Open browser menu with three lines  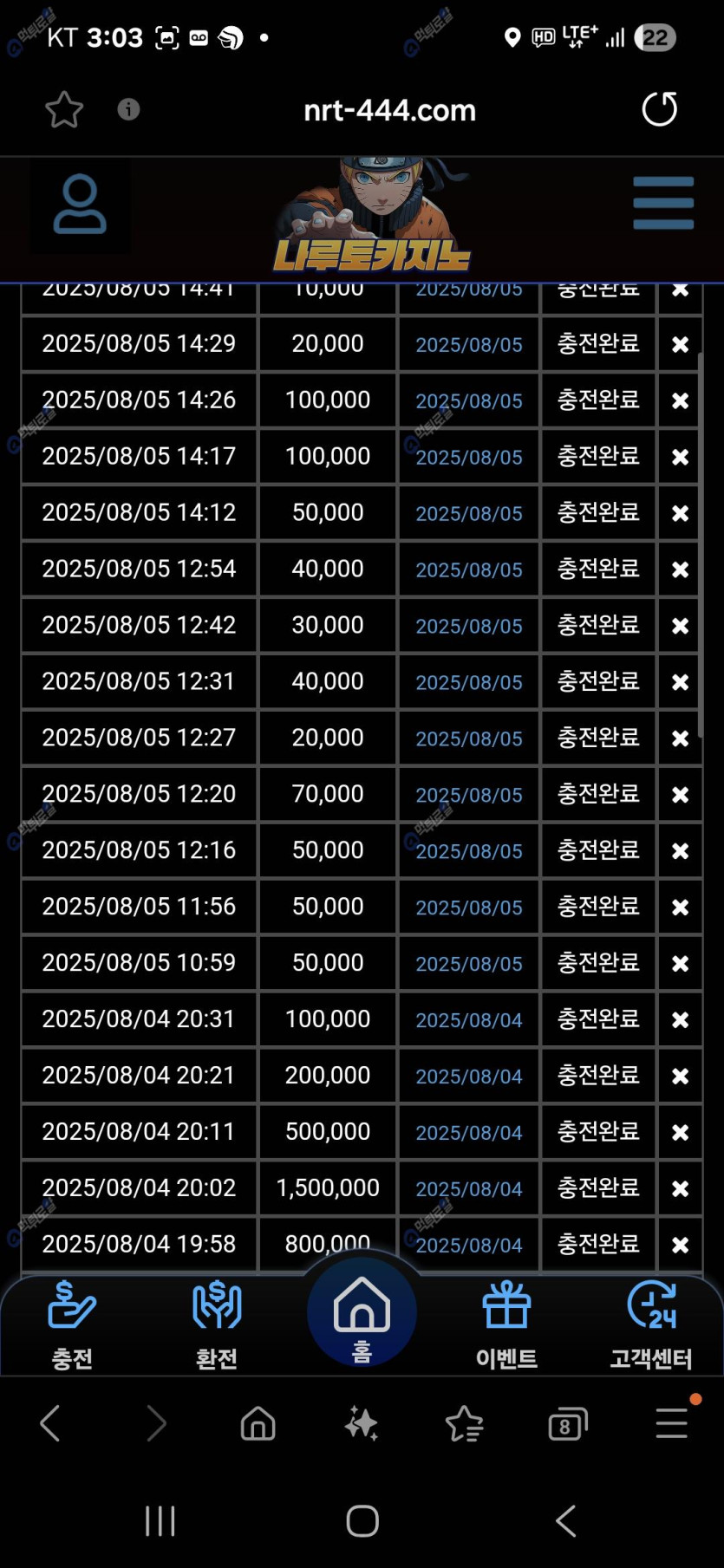[x=671, y=1423]
